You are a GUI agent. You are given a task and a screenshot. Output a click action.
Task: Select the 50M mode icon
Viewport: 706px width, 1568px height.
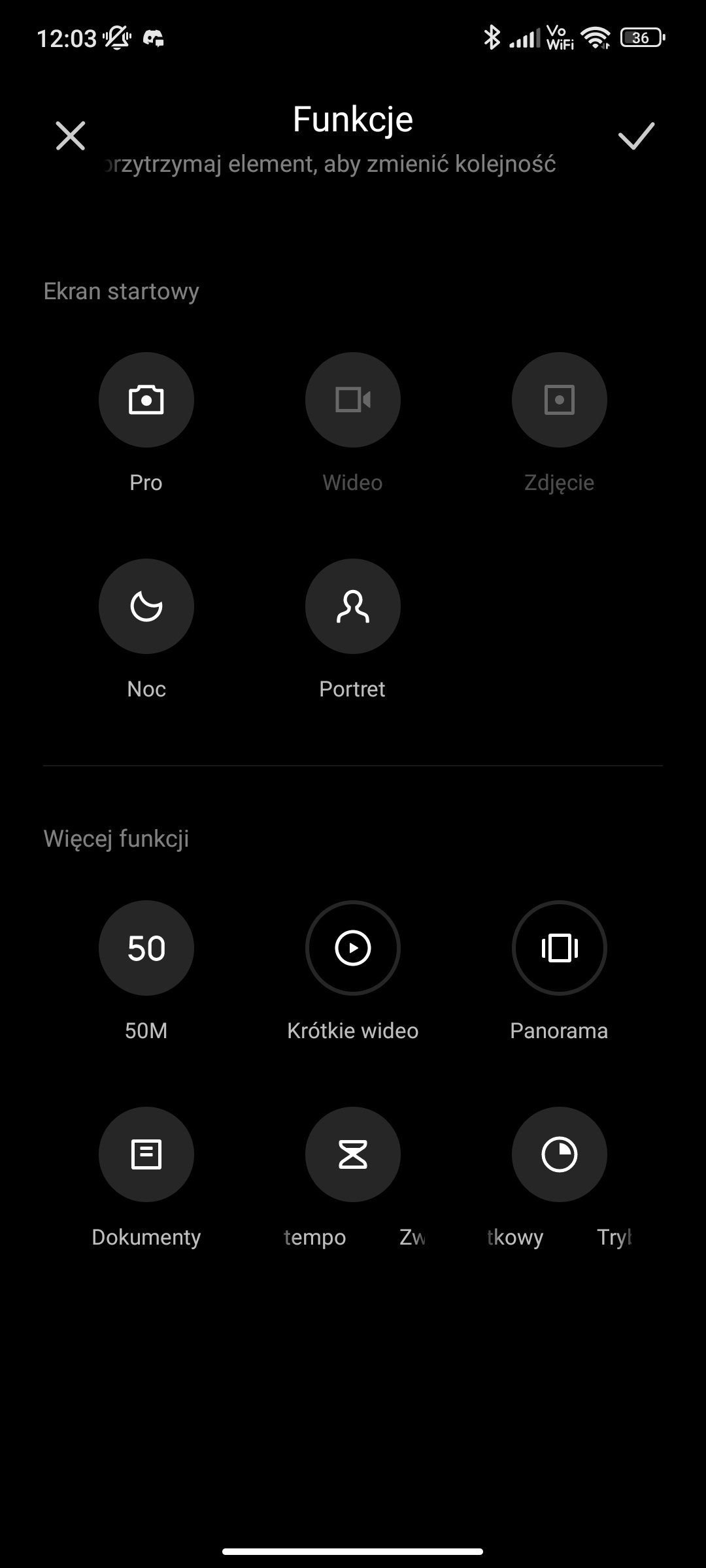point(146,948)
